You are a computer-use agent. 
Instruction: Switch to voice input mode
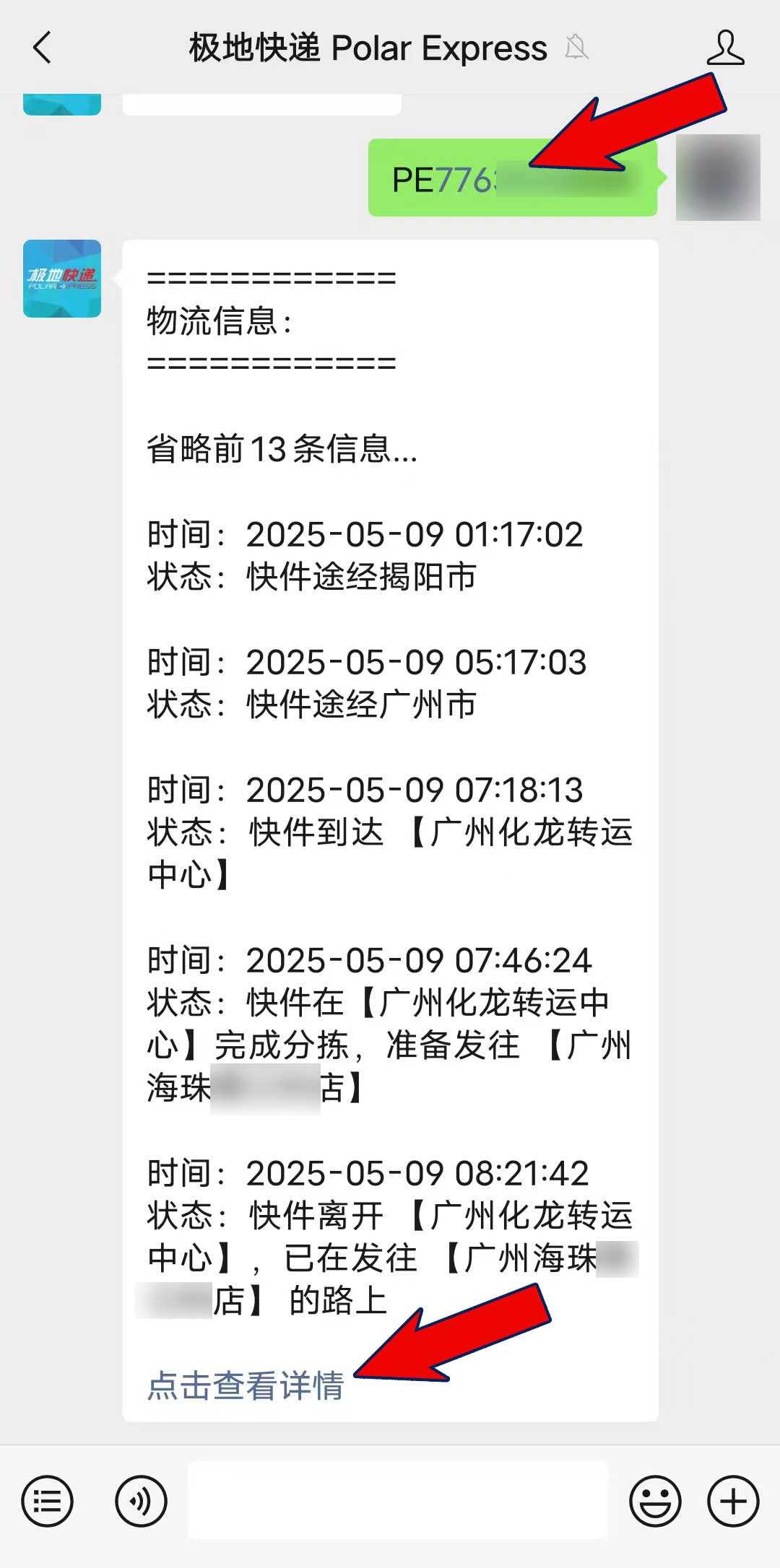pos(141,1502)
